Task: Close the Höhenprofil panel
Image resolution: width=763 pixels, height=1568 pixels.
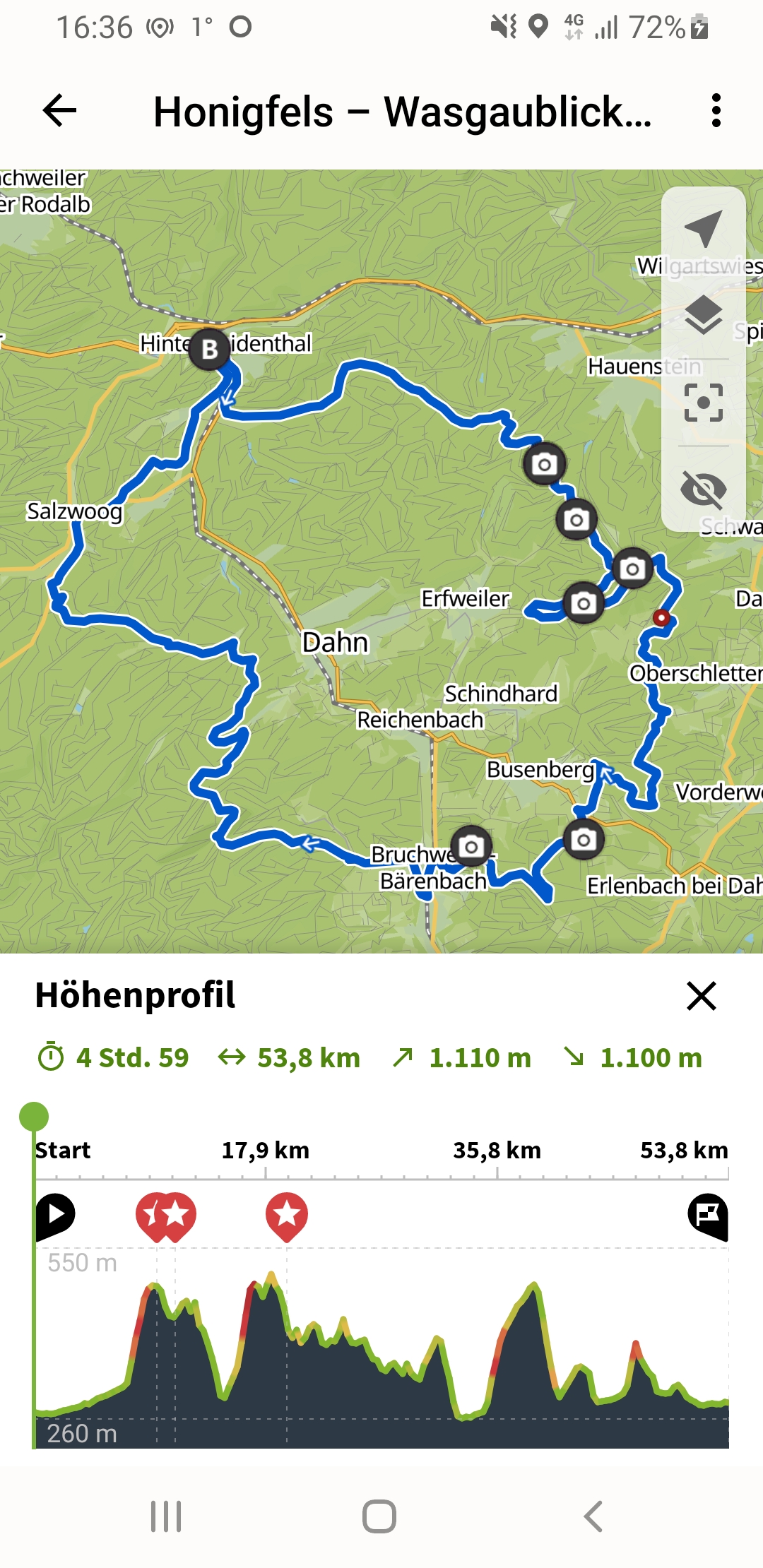Action: tap(702, 996)
